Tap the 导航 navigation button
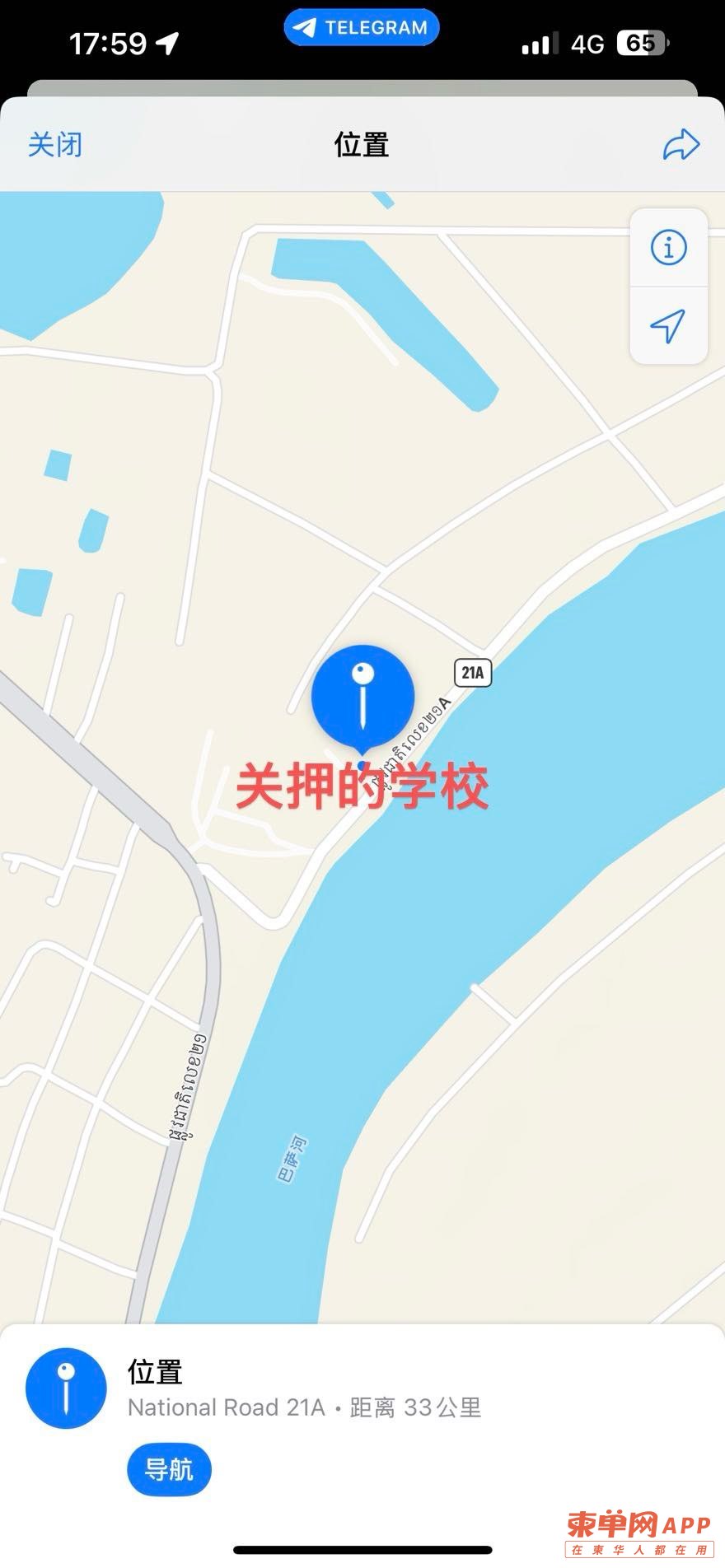725x1568 pixels. (169, 1469)
